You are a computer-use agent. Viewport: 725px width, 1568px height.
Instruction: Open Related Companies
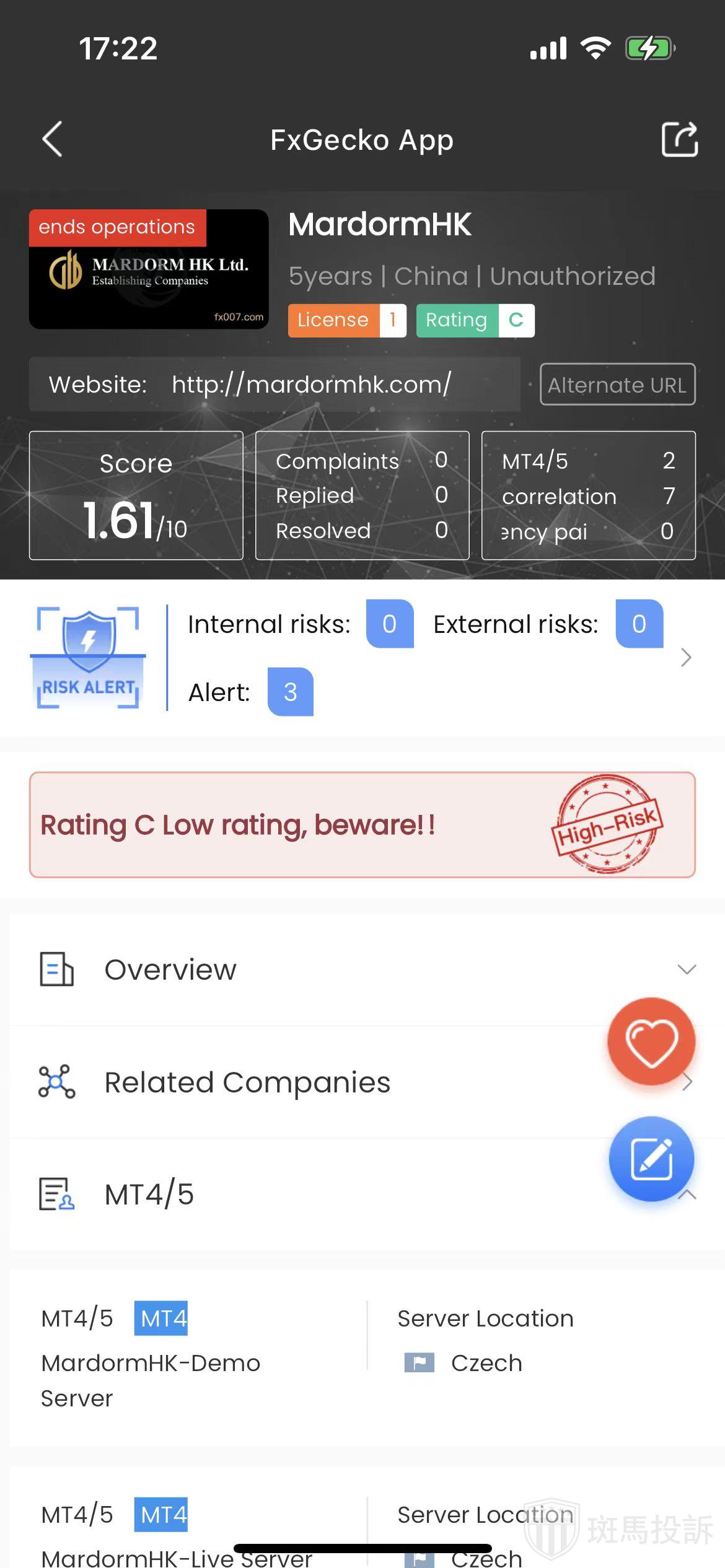(x=248, y=1082)
